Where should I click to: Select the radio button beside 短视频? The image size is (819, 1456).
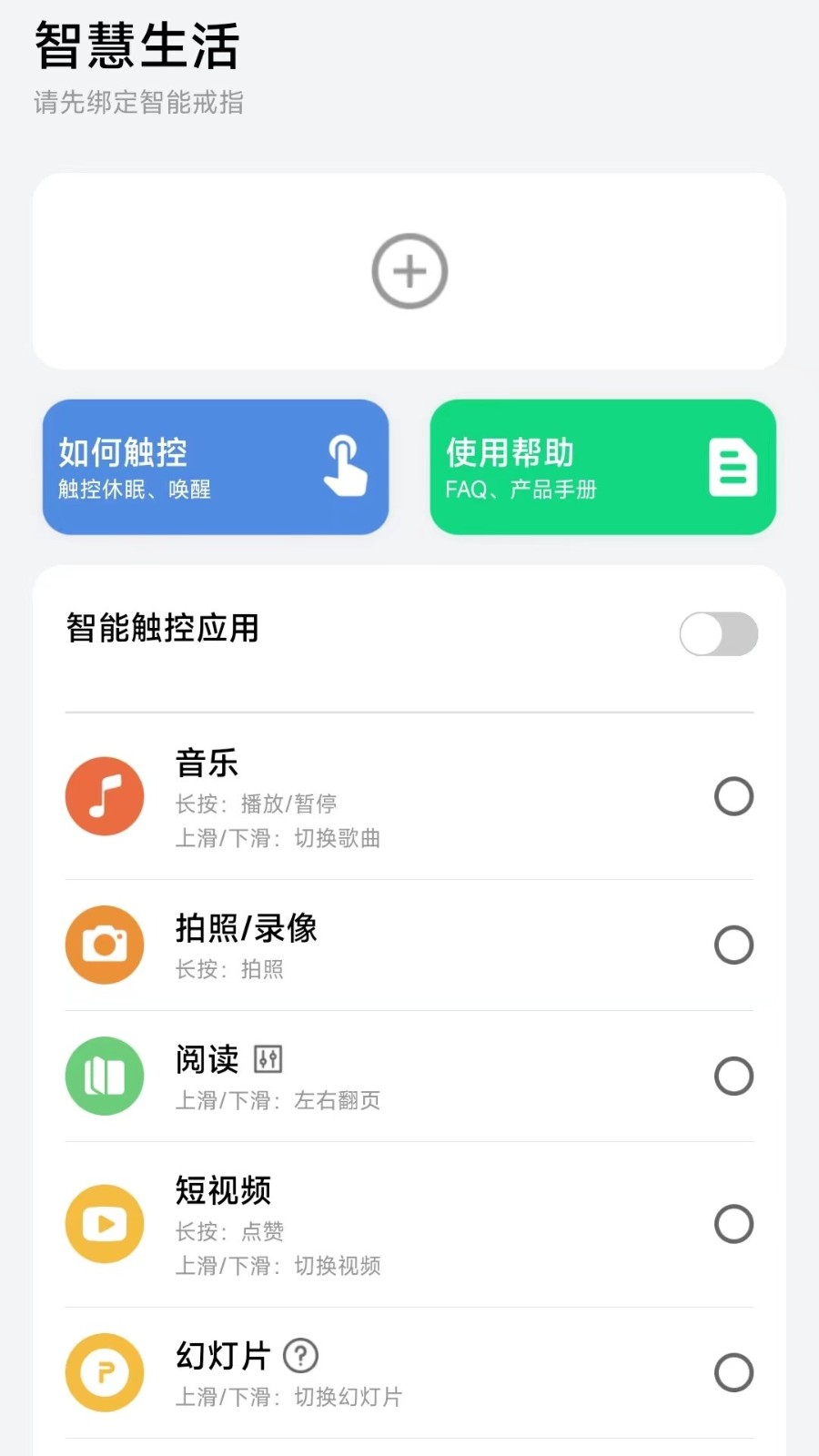coord(733,1223)
